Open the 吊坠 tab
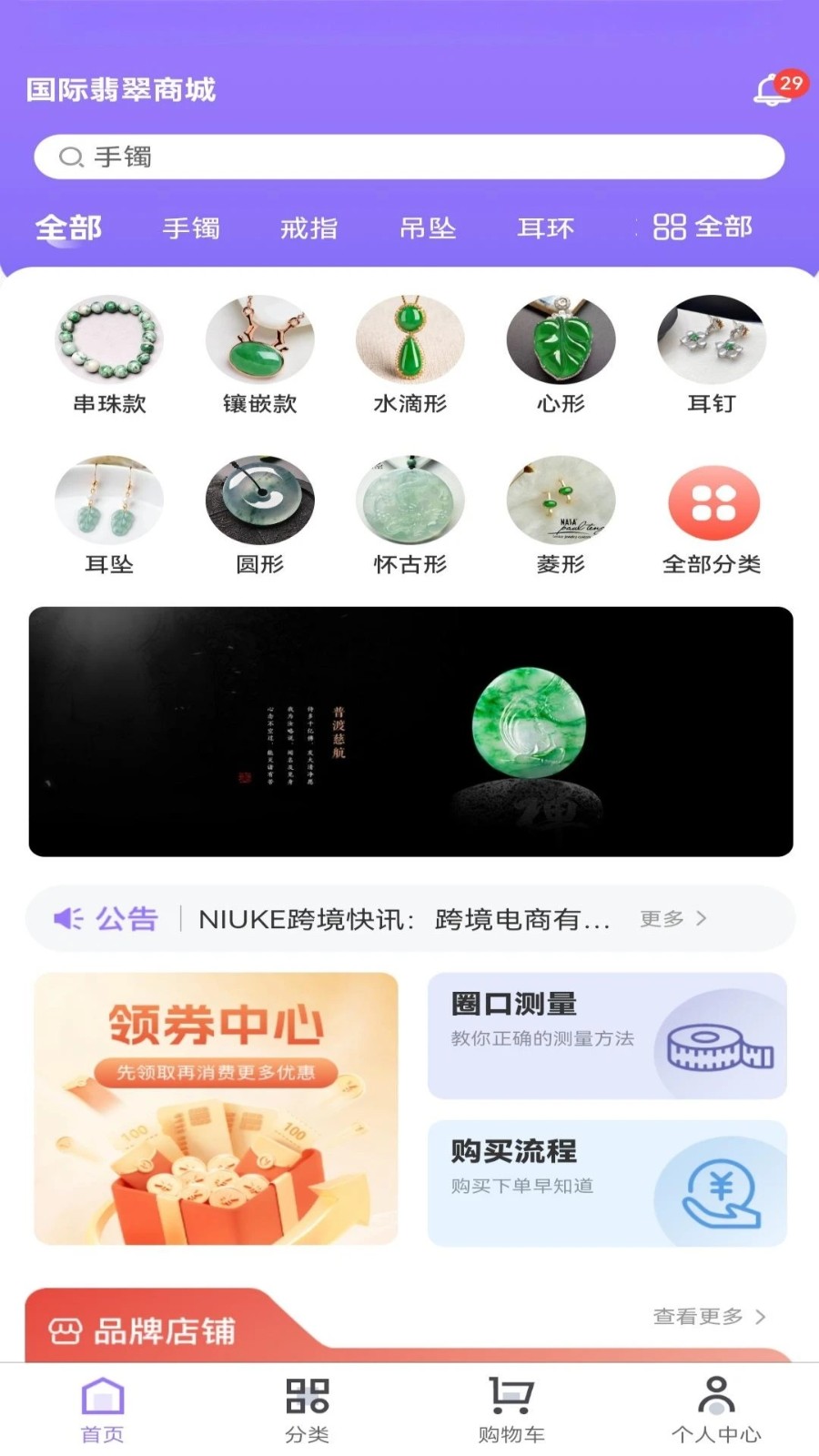Image resolution: width=819 pixels, height=1456 pixels. click(430, 228)
